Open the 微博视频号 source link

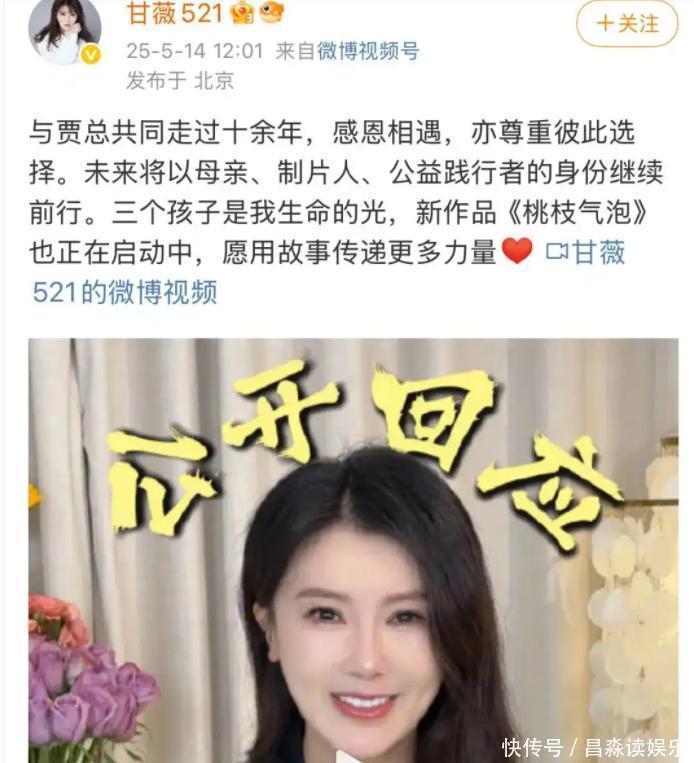point(367,51)
